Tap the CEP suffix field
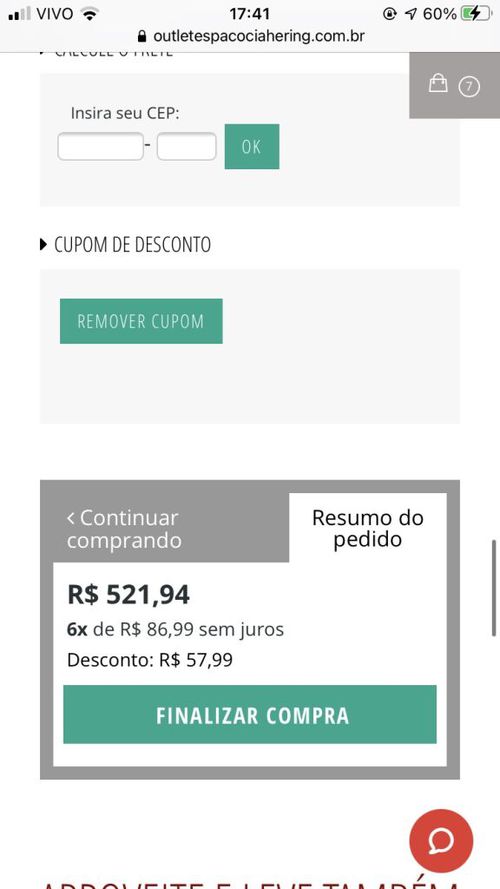500x889 pixels. 187,146
